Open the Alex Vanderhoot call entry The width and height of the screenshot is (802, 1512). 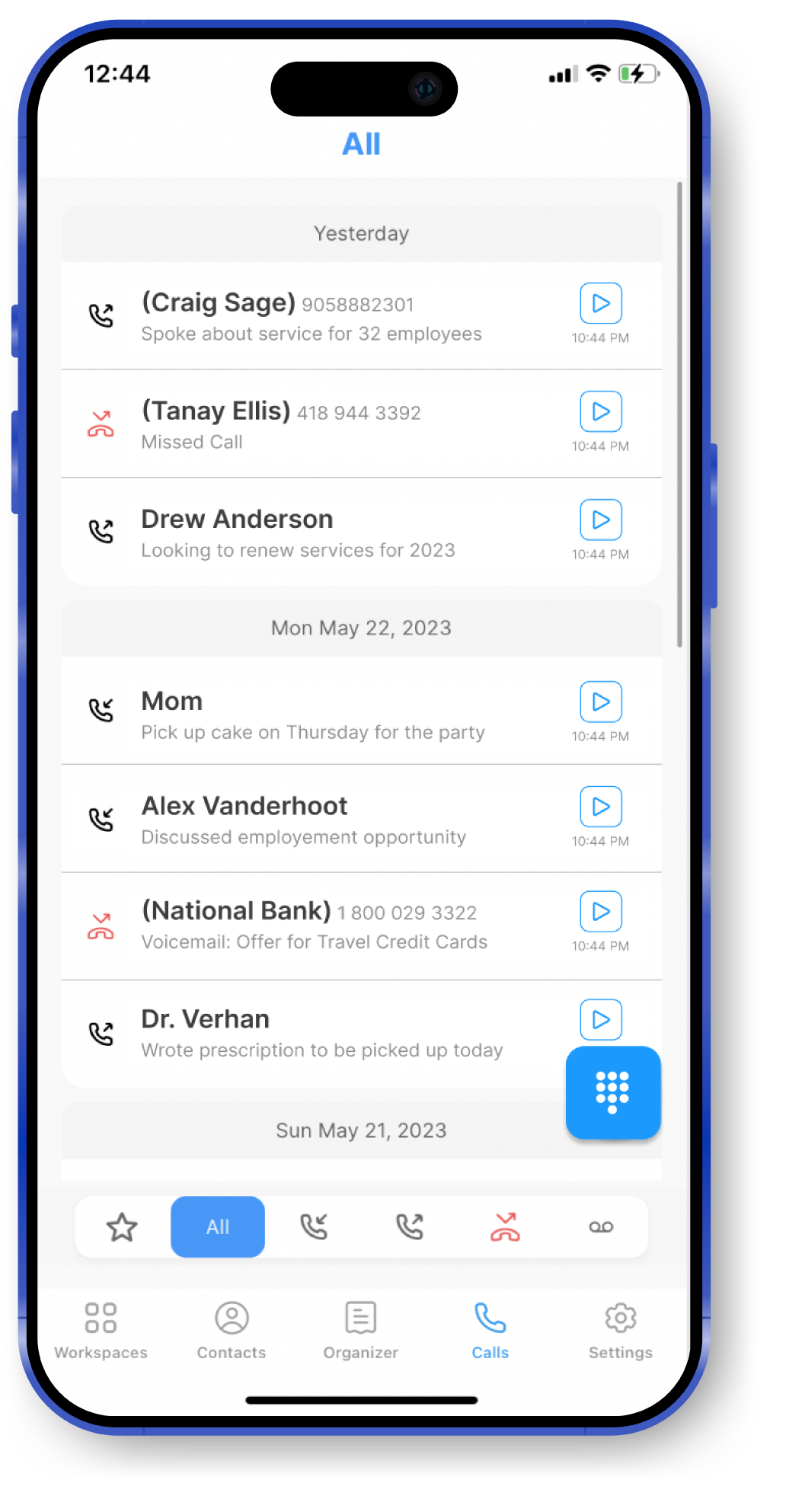coord(361,819)
